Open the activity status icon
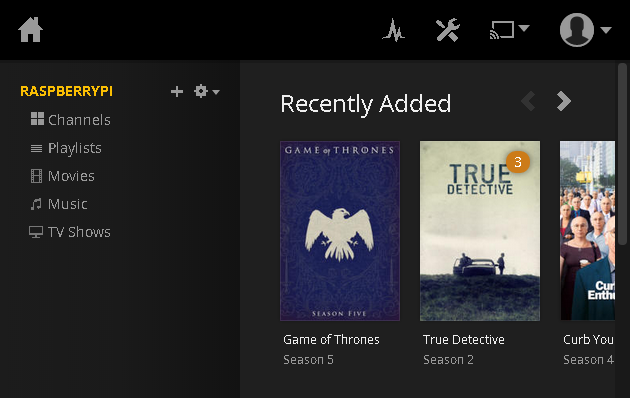630x398 pixels. point(393,30)
